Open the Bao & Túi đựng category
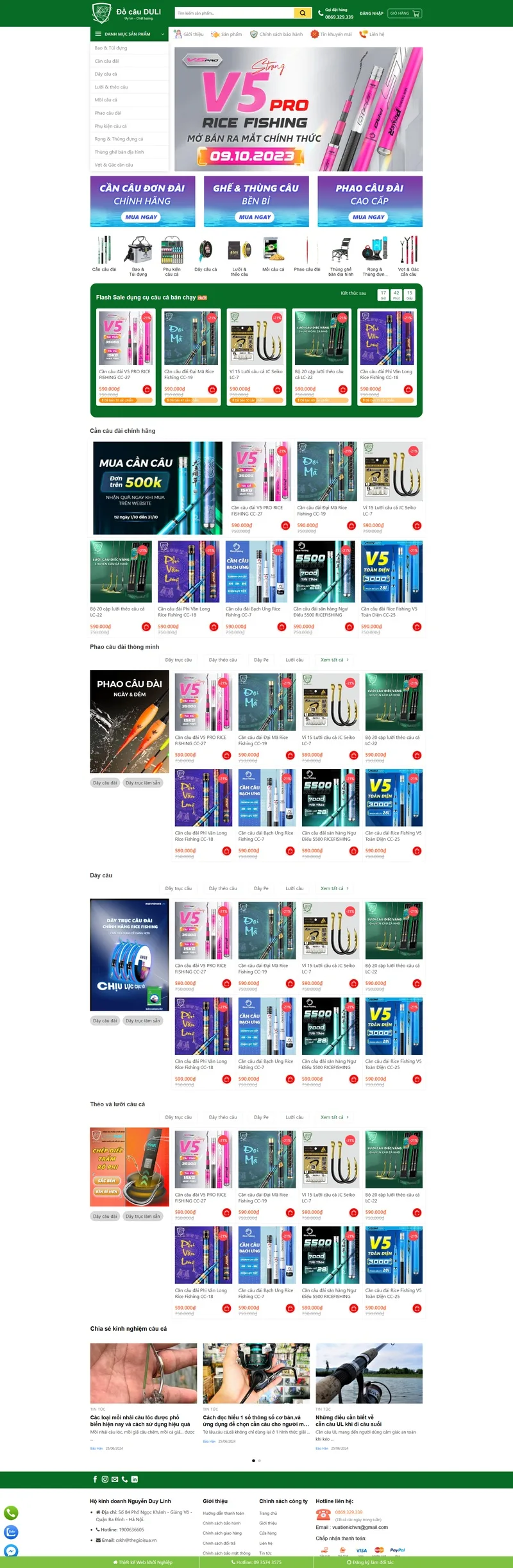 (x=111, y=48)
